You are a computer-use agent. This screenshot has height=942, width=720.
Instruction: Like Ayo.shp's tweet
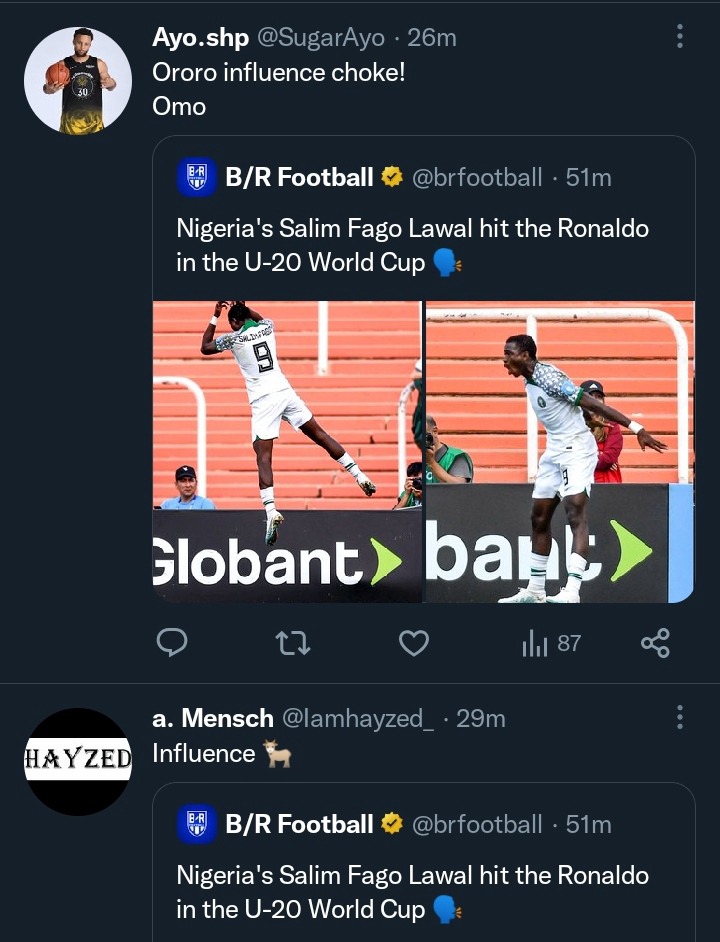pos(413,643)
